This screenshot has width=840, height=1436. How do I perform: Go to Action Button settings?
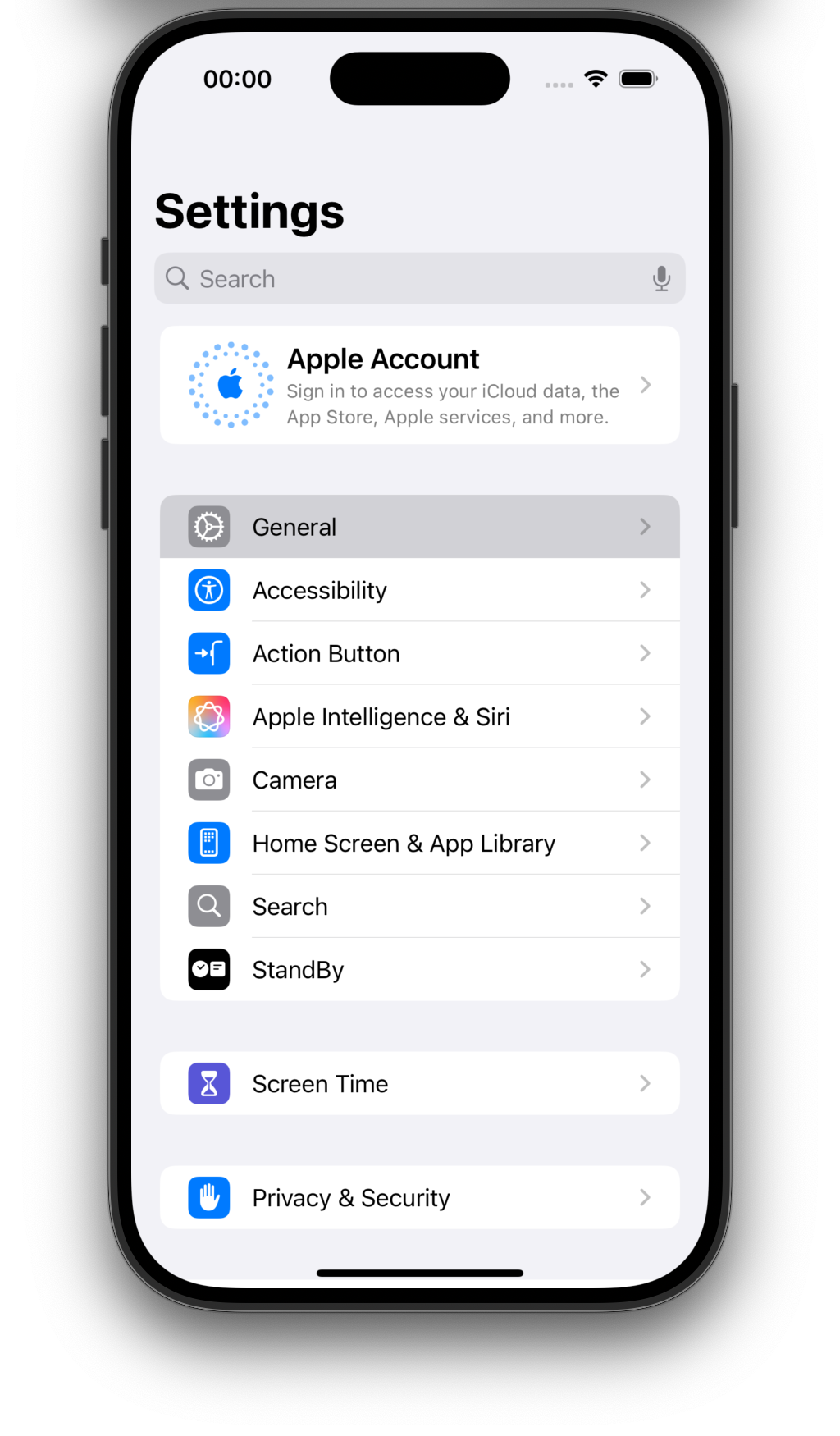pyautogui.click(x=419, y=653)
